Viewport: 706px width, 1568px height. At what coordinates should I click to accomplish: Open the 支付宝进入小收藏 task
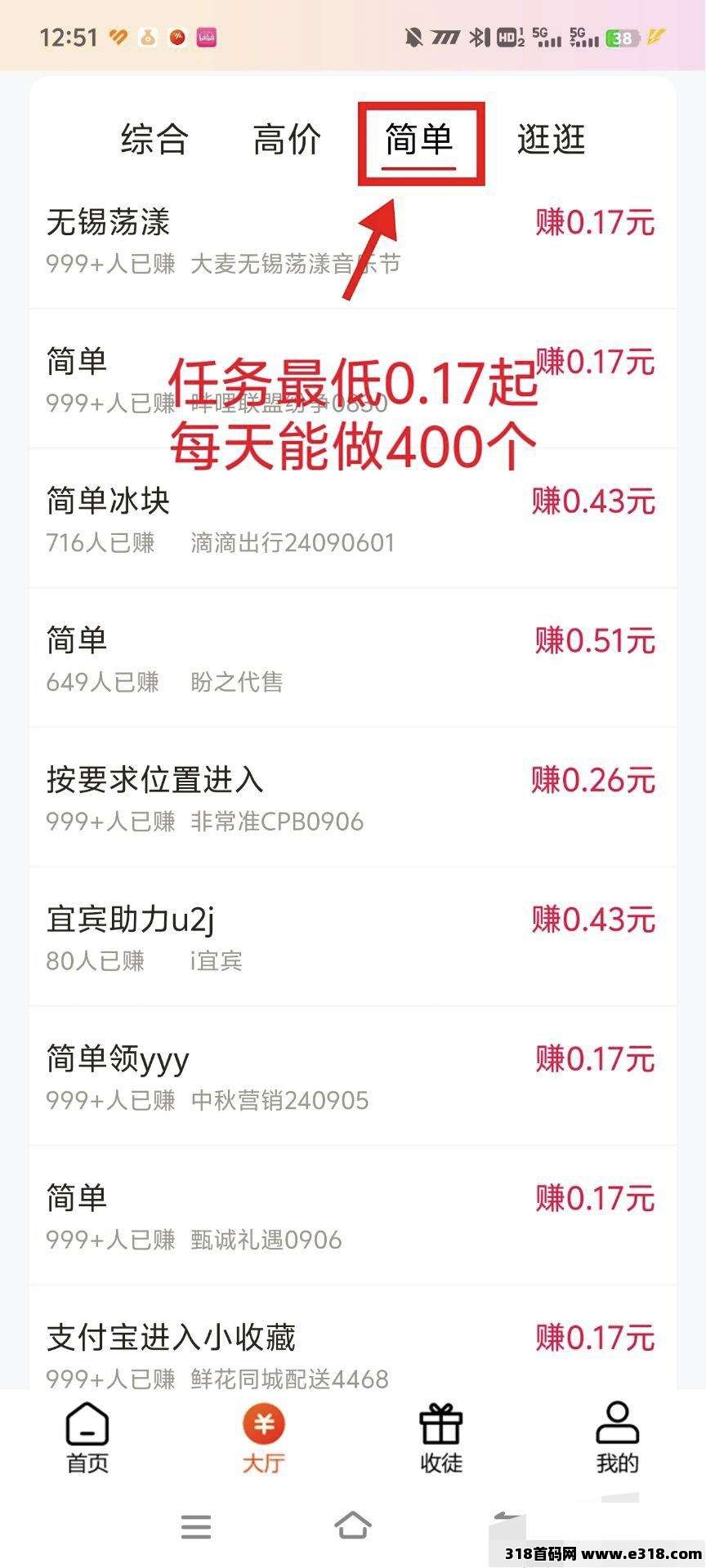click(353, 1339)
